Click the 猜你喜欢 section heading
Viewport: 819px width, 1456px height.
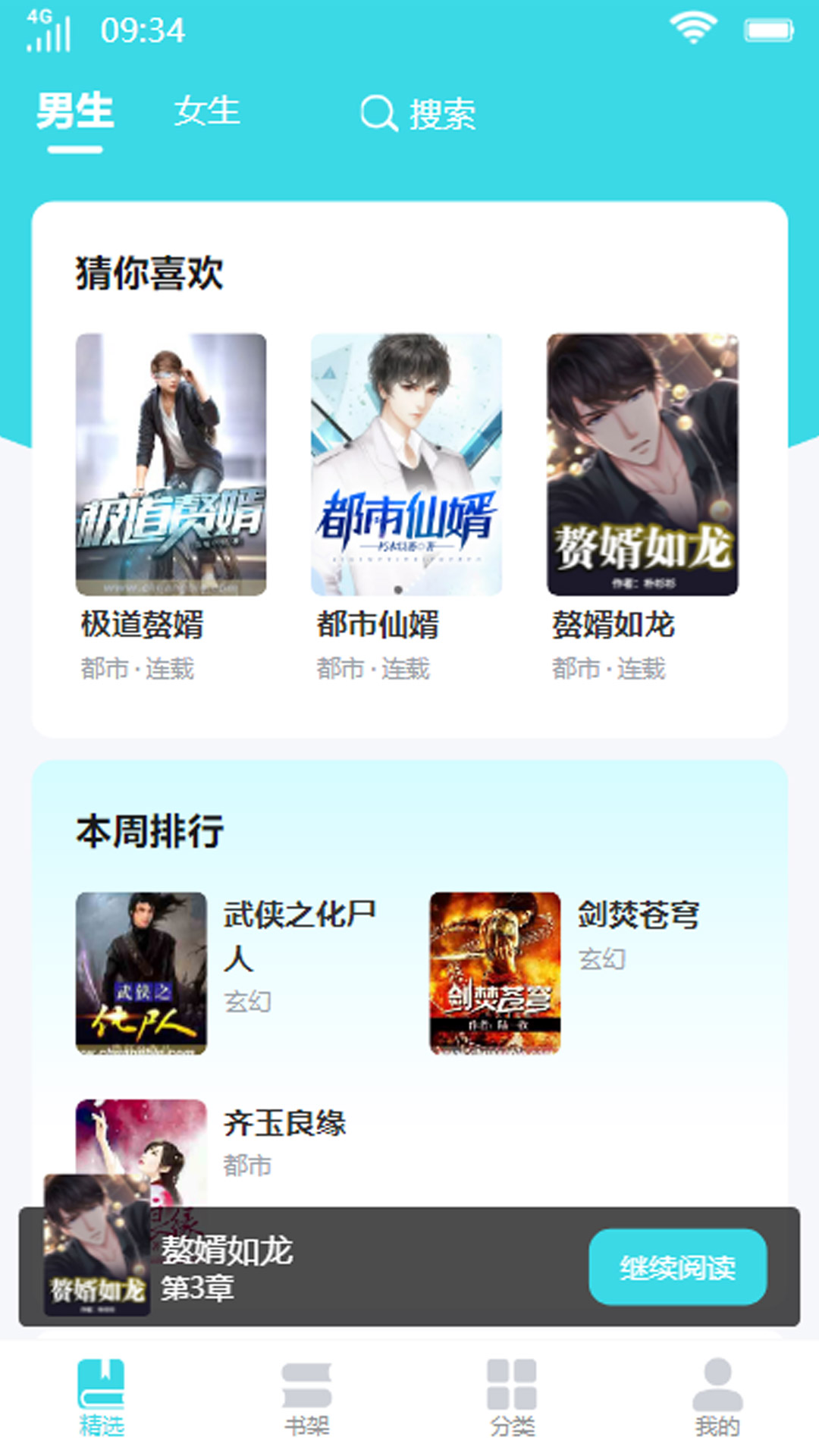pos(150,273)
